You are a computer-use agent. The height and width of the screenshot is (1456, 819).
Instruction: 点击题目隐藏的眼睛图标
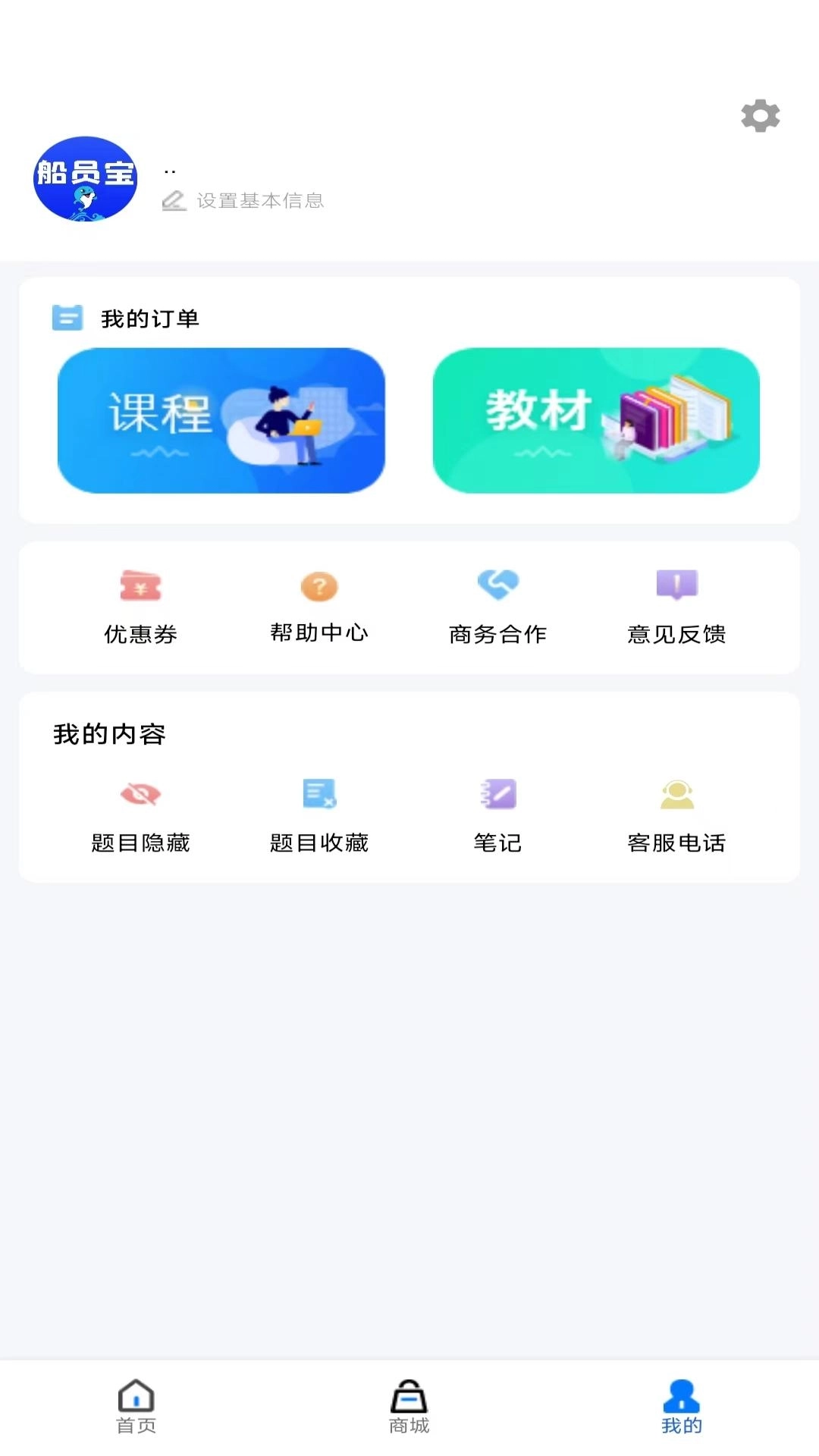(140, 793)
